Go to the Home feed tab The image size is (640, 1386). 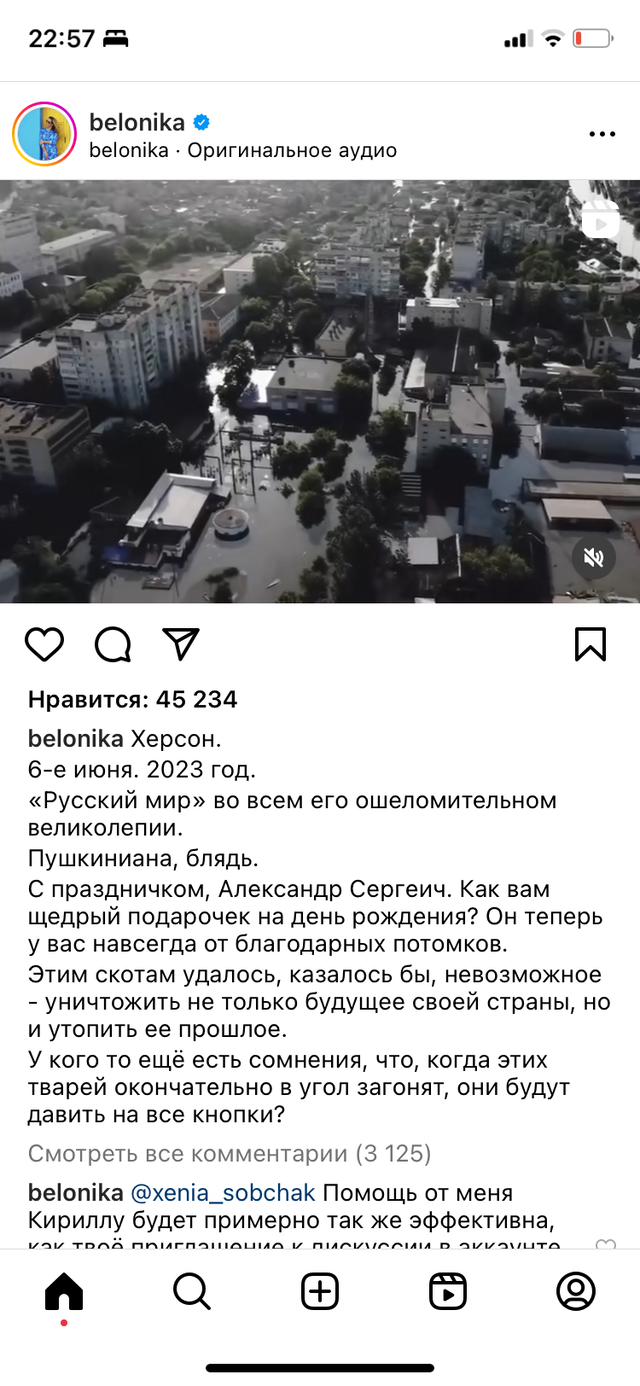64,1292
